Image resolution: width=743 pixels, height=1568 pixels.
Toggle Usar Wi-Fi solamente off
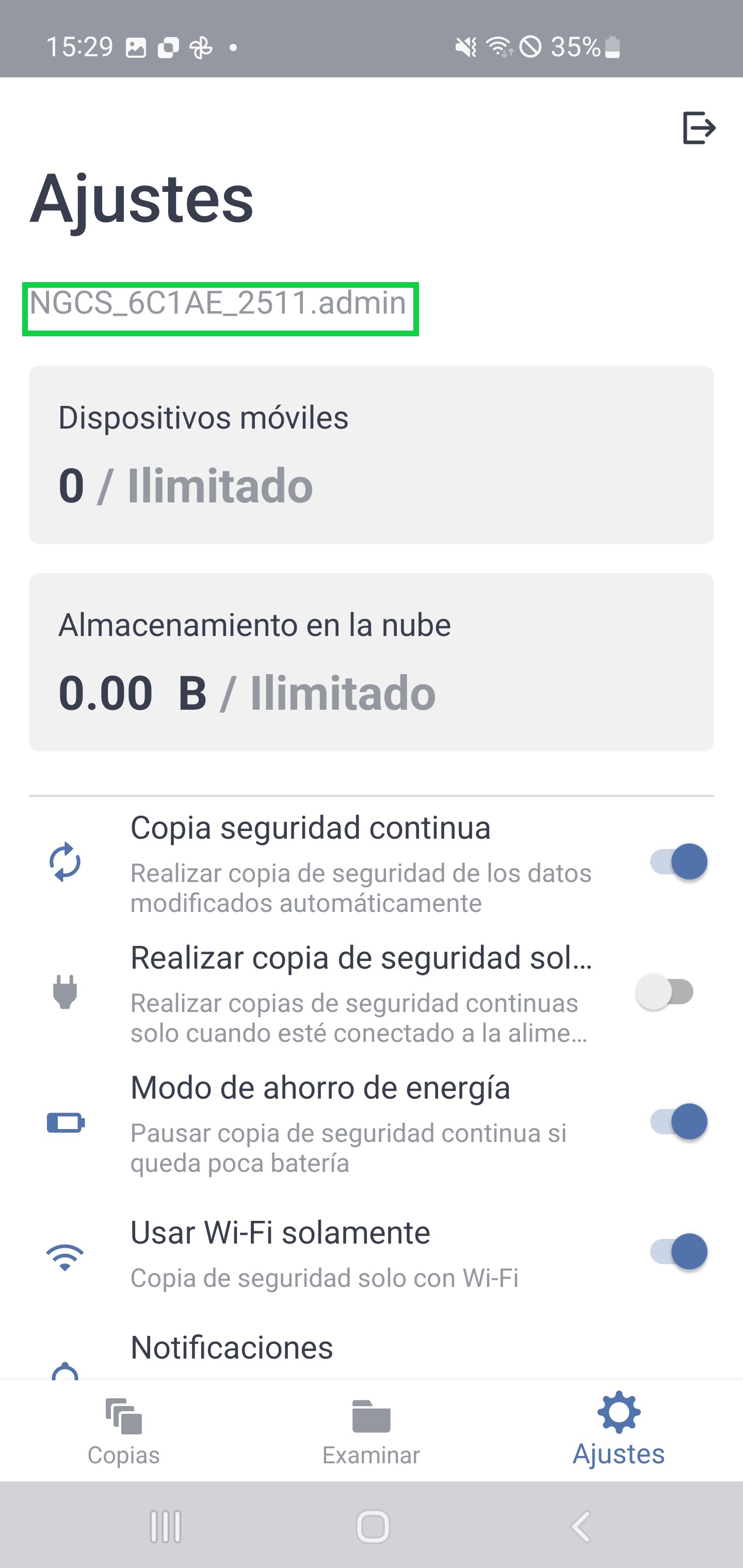pos(679,1252)
